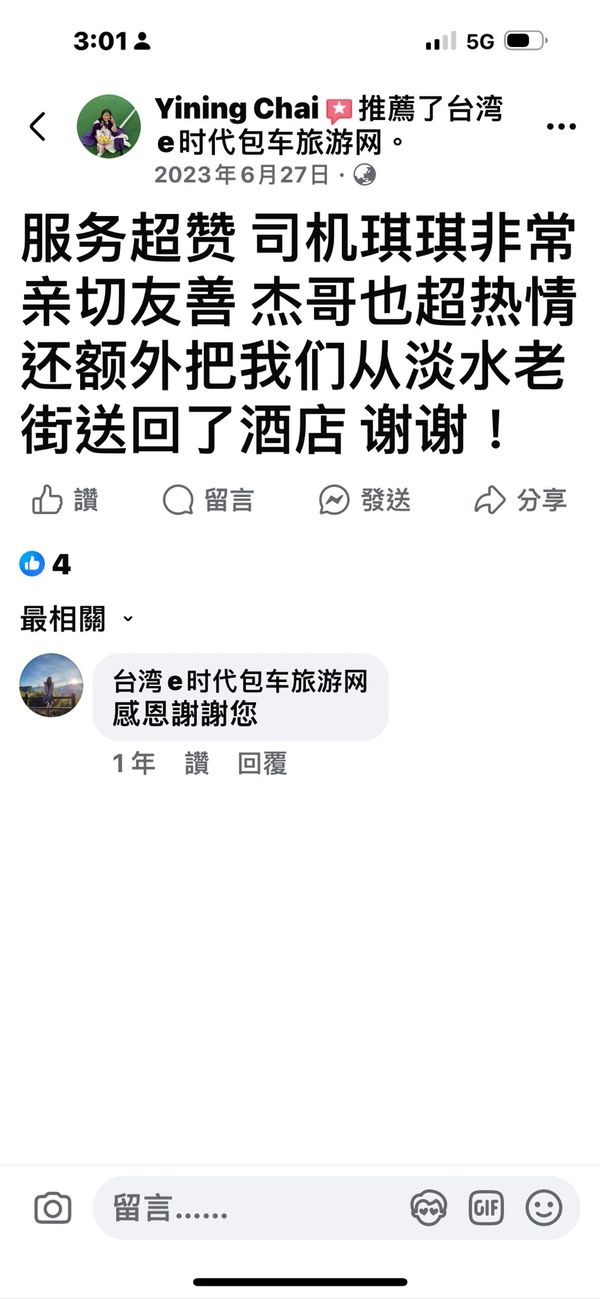Send the post via 發送
The height and width of the screenshot is (1299, 600).
click(365, 500)
